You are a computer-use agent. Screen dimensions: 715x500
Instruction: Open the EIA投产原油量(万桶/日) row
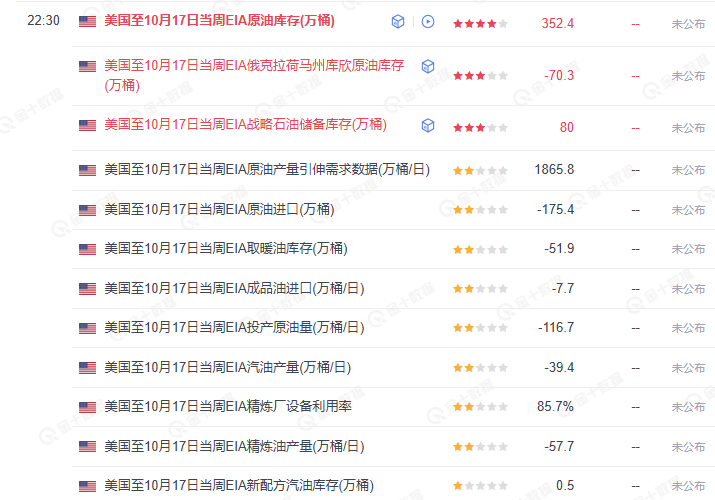[x=234, y=328]
